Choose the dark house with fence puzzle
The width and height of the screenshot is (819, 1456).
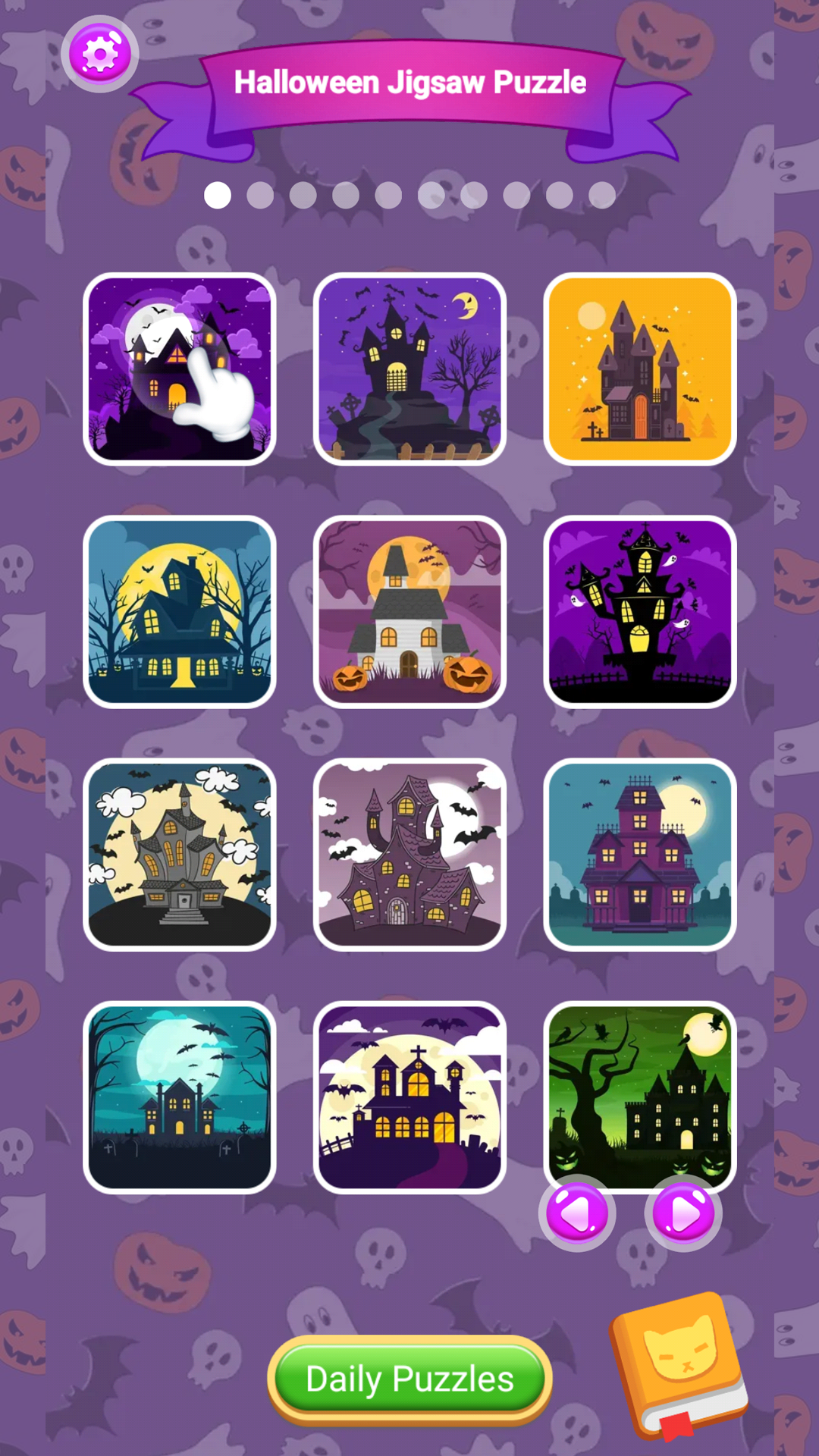(x=409, y=1097)
